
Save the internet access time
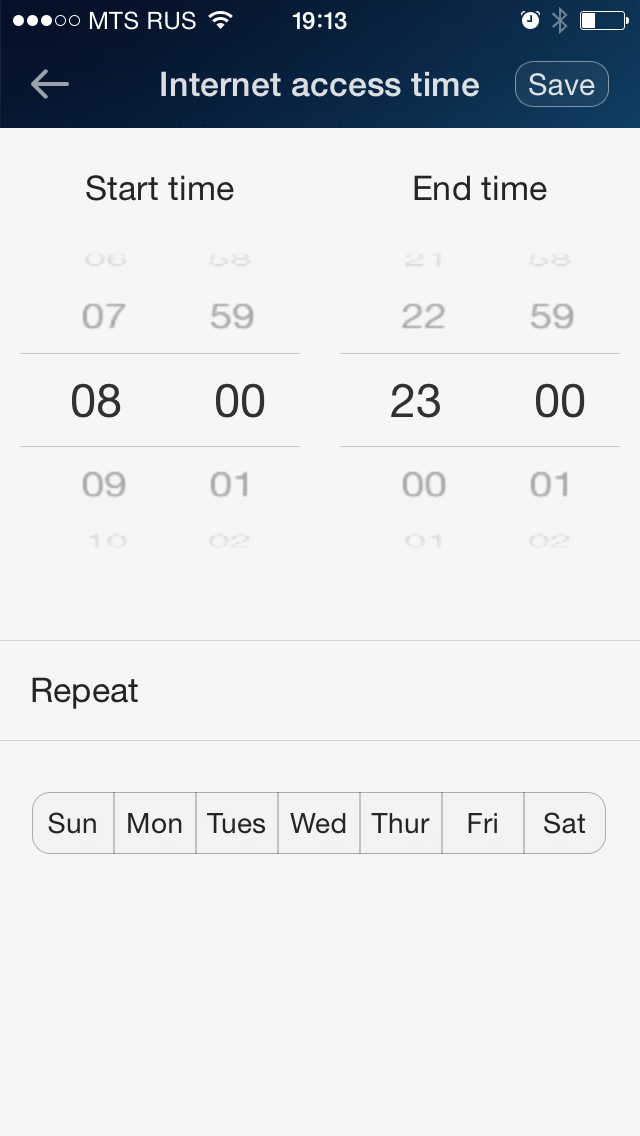(x=561, y=85)
